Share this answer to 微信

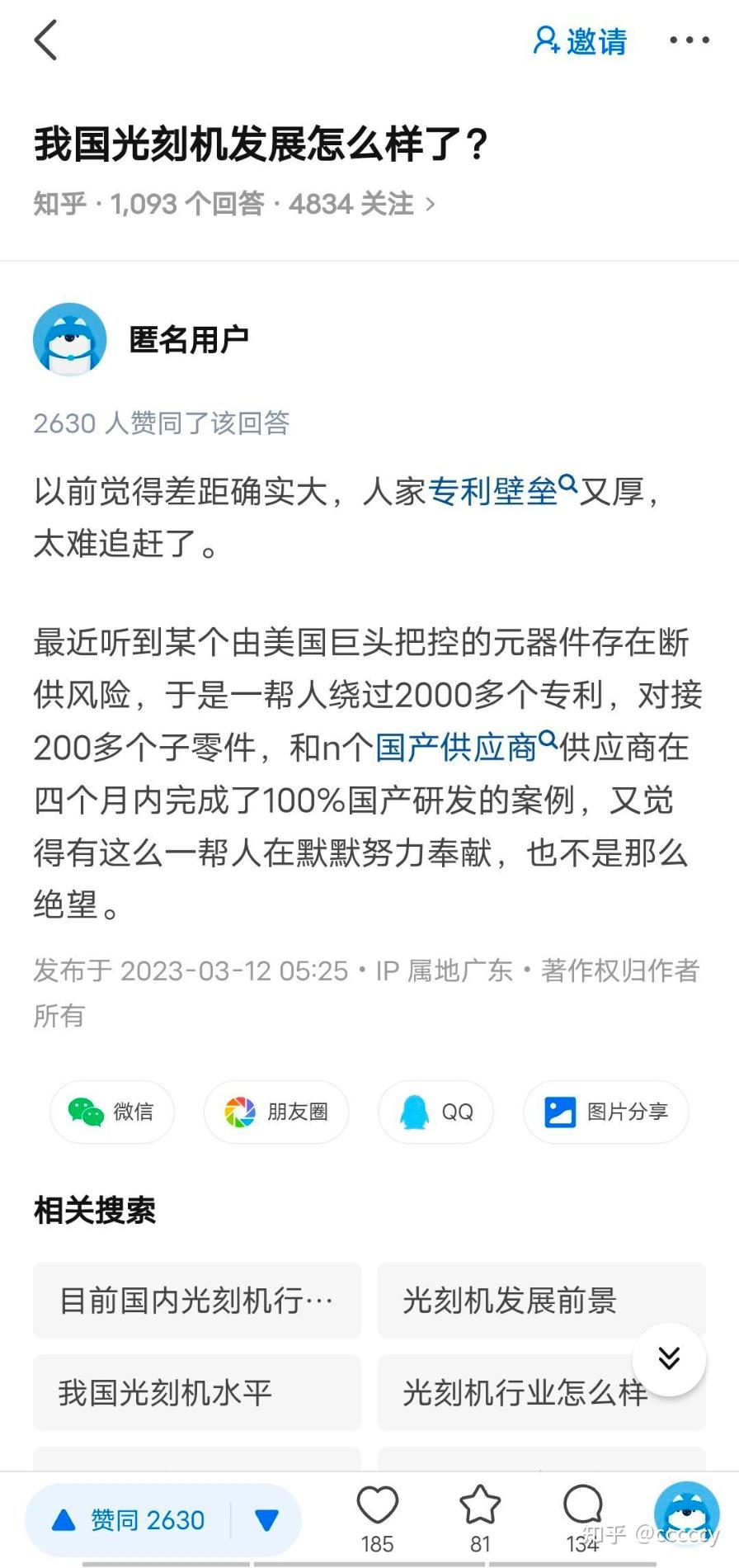tap(112, 1112)
